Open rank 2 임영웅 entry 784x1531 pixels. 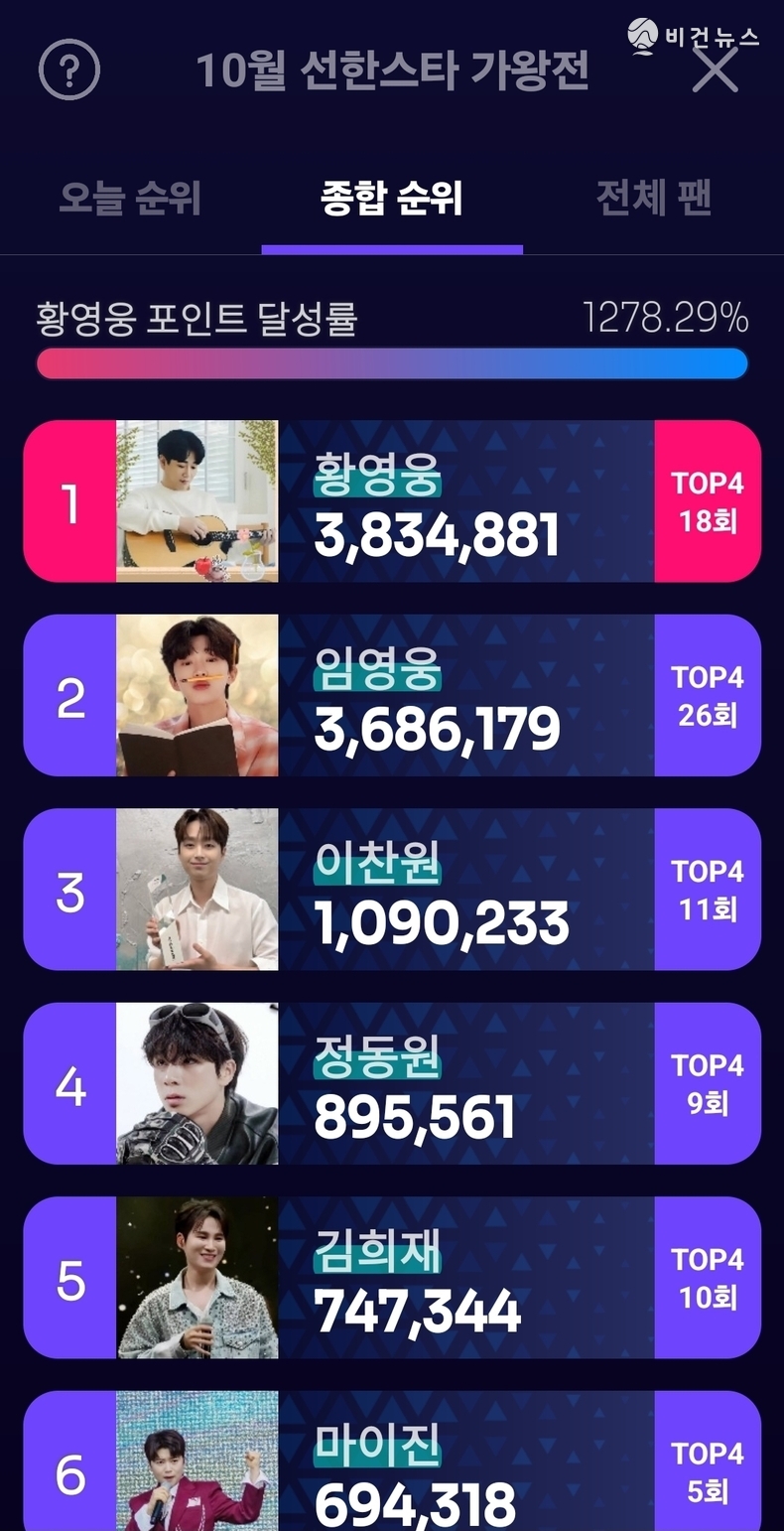coord(392,695)
